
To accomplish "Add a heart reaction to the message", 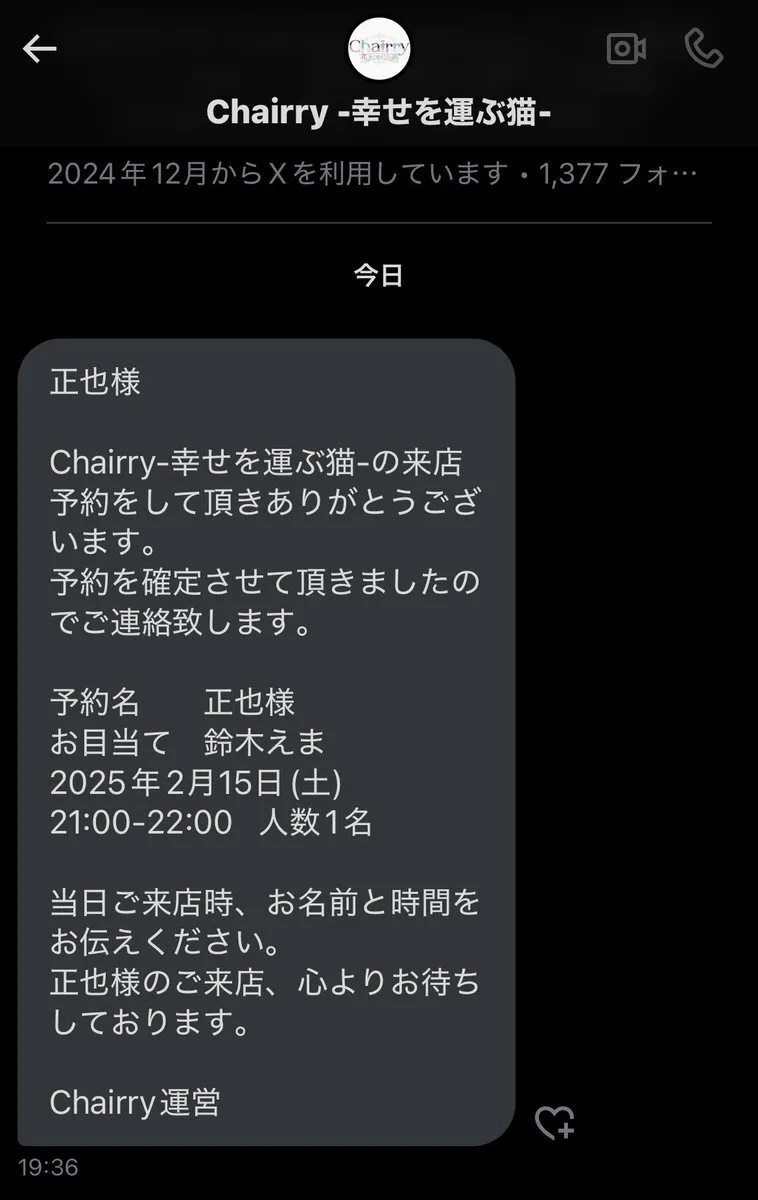I will (554, 1122).
